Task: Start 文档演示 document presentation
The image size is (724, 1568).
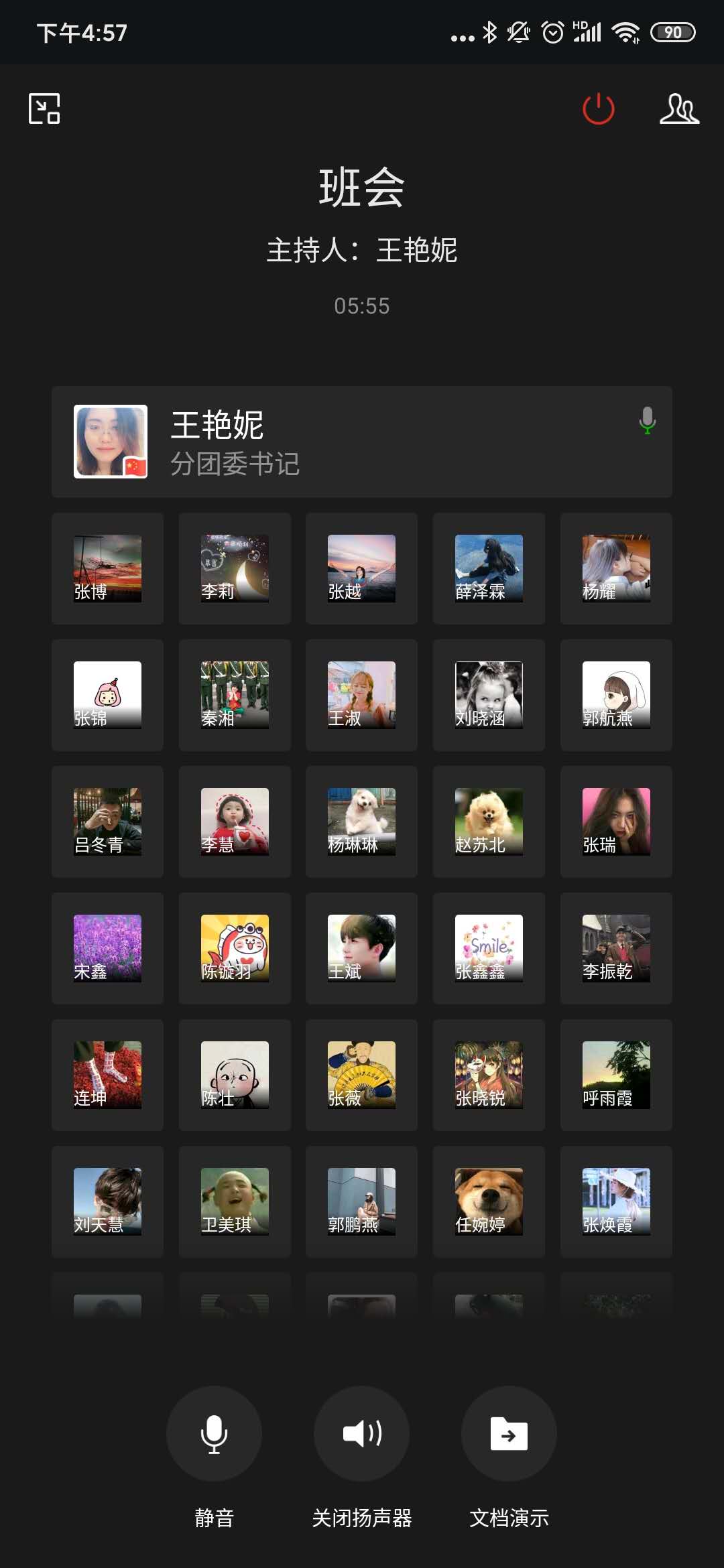Action: [x=509, y=1433]
